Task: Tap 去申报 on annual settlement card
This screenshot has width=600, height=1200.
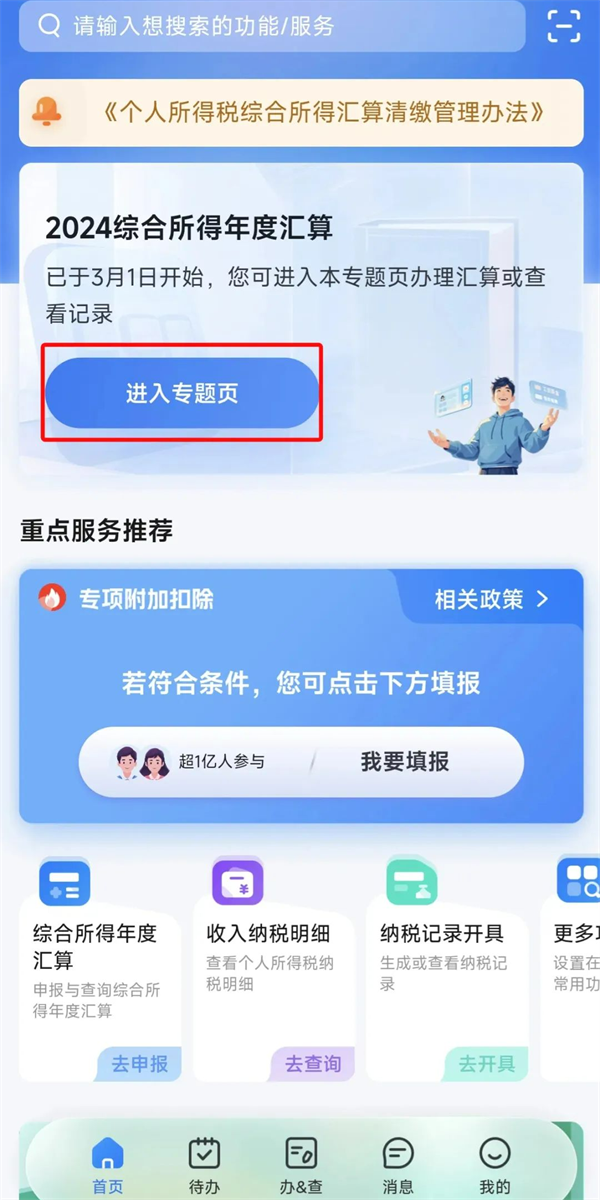Action: [x=139, y=1064]
